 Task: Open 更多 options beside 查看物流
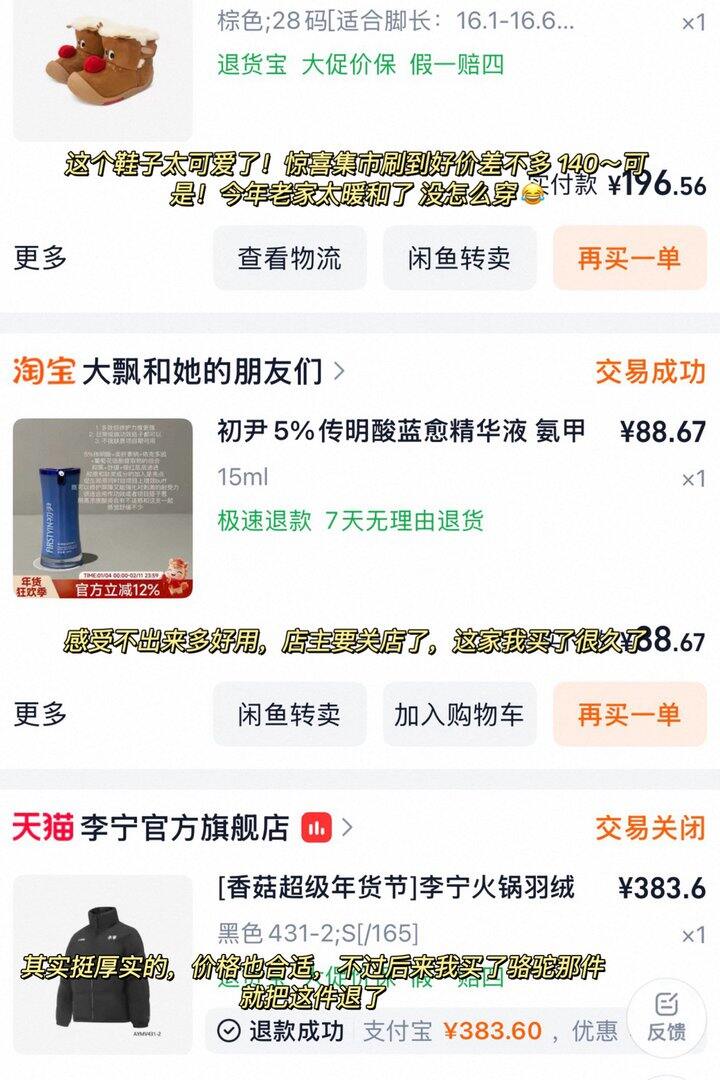coord(41,258)
